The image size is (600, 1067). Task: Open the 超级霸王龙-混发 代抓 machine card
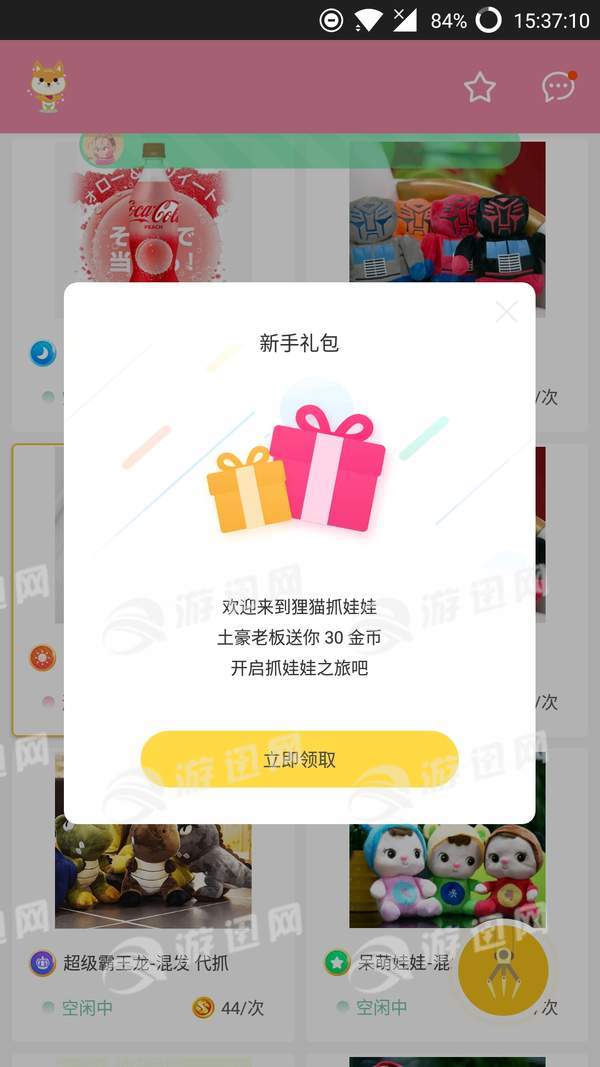152,880
